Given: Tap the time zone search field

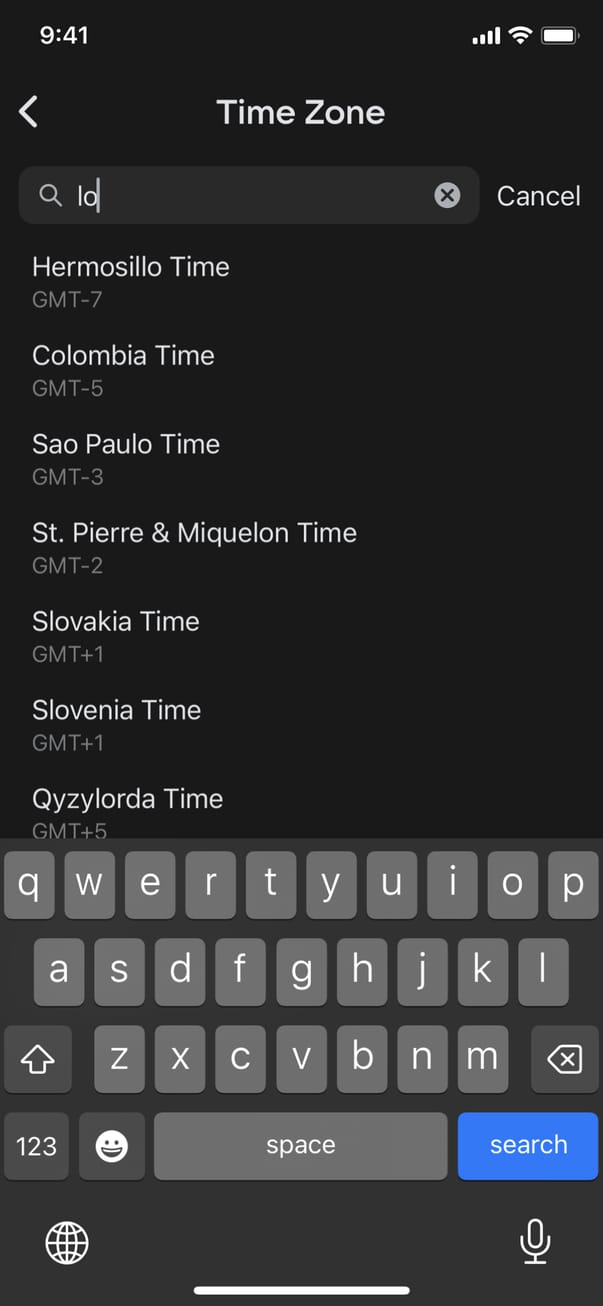Looking at the screenshot, I should [x=250, y=195].
